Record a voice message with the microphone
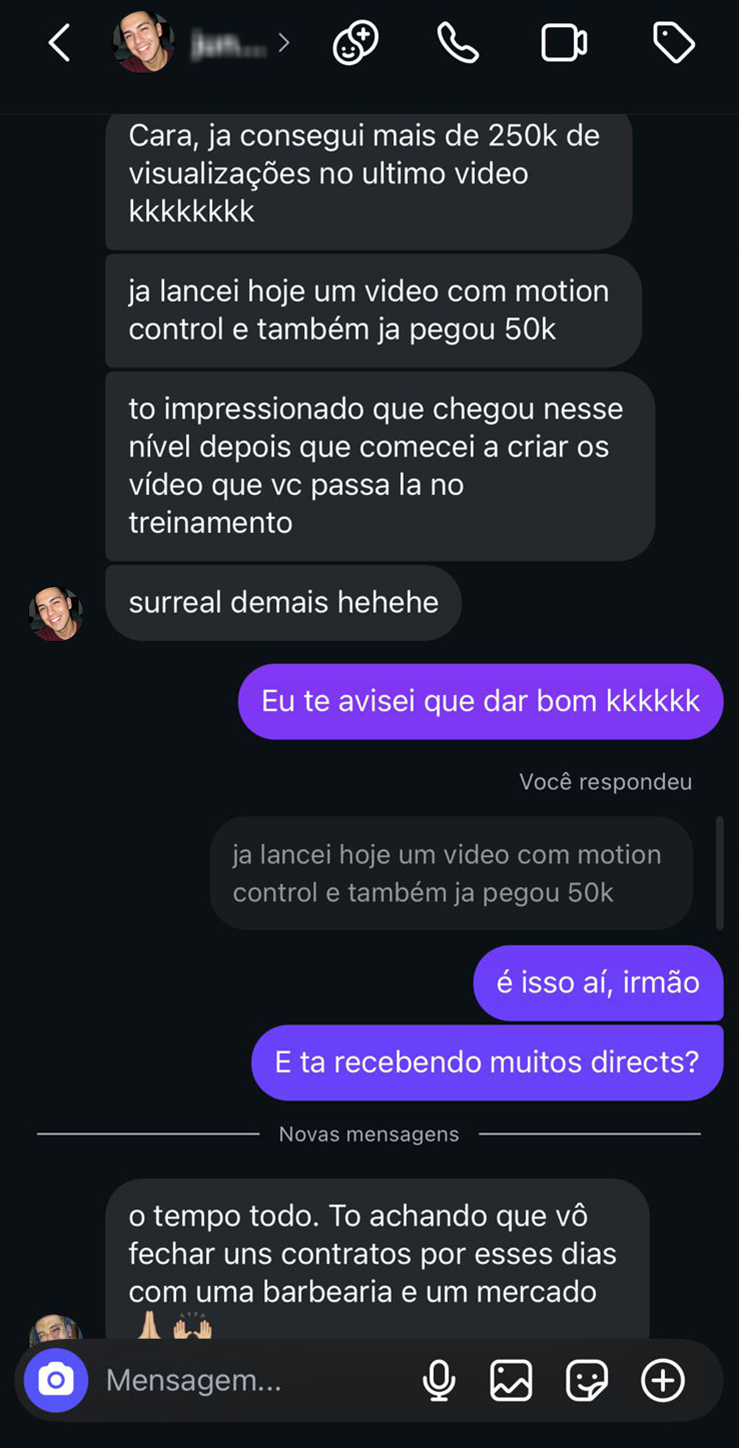Image resolution: width=739 pixels, height=1448 pixels. 440,1380
